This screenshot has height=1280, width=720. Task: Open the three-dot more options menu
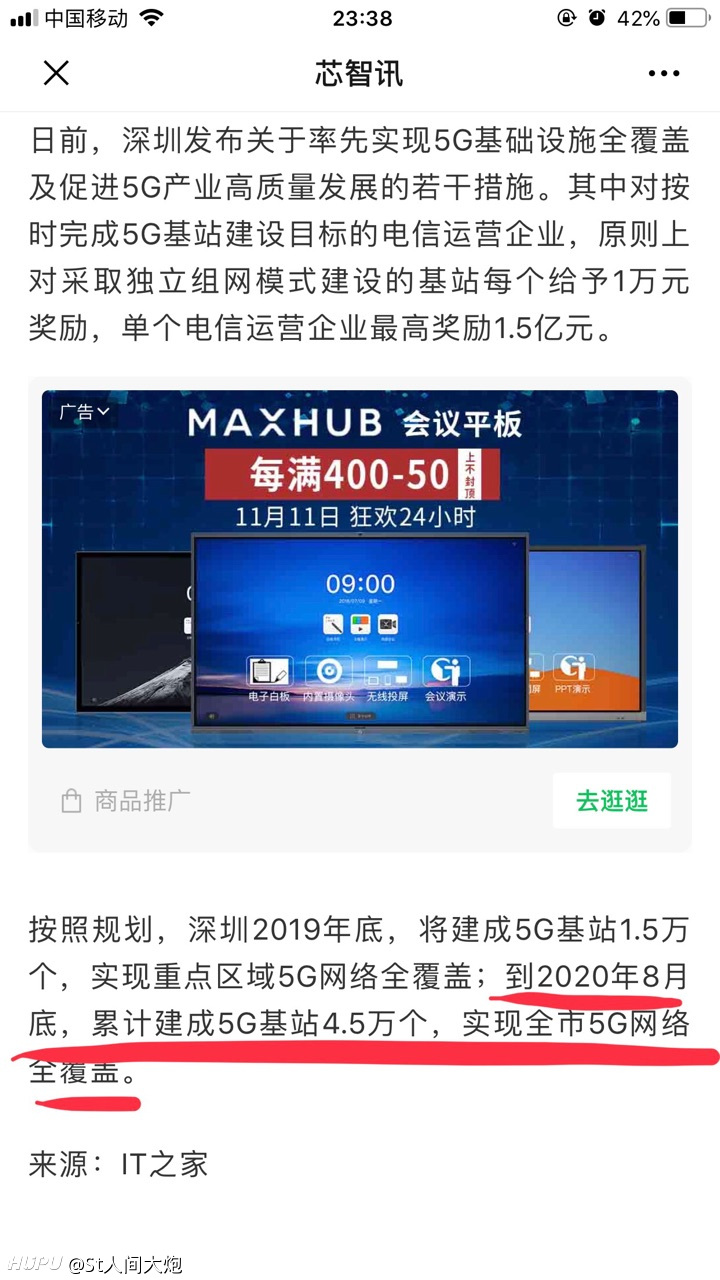(664, 74)
